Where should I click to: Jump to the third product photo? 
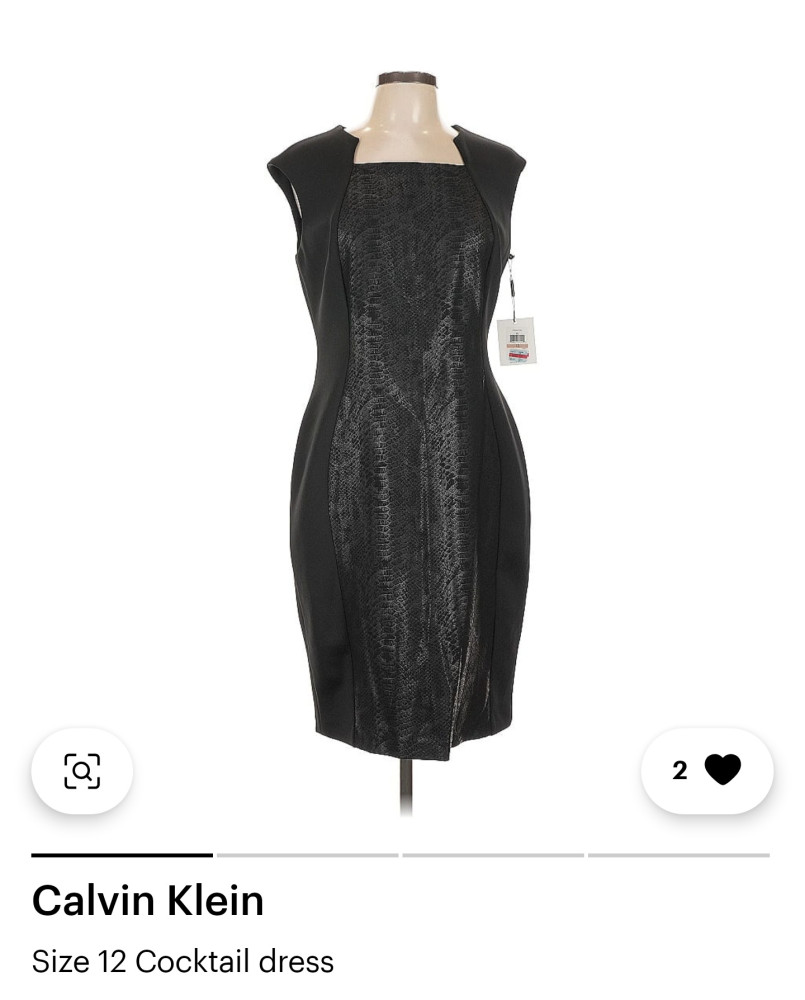492,855
